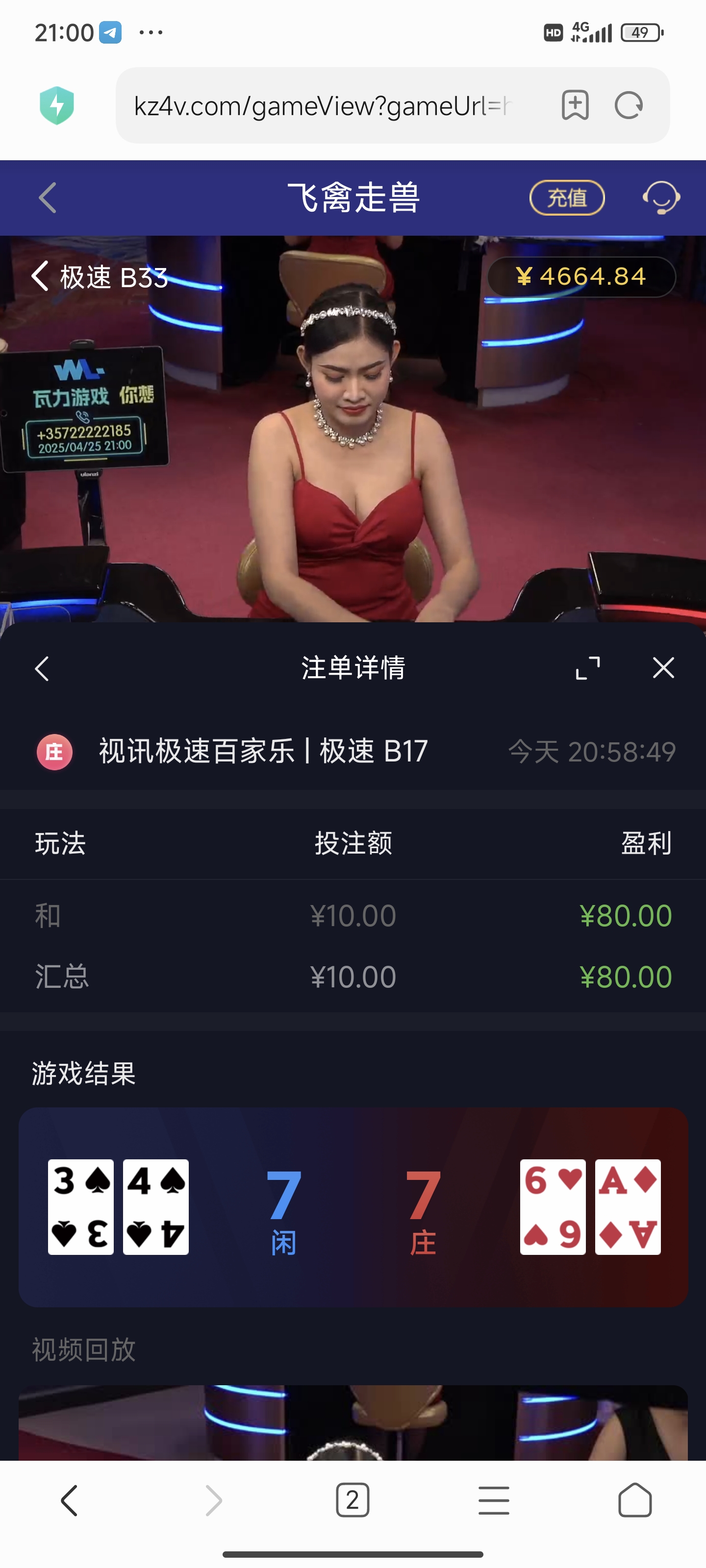Toggle forward navigation arrow in browser bar

point(211,1500)
